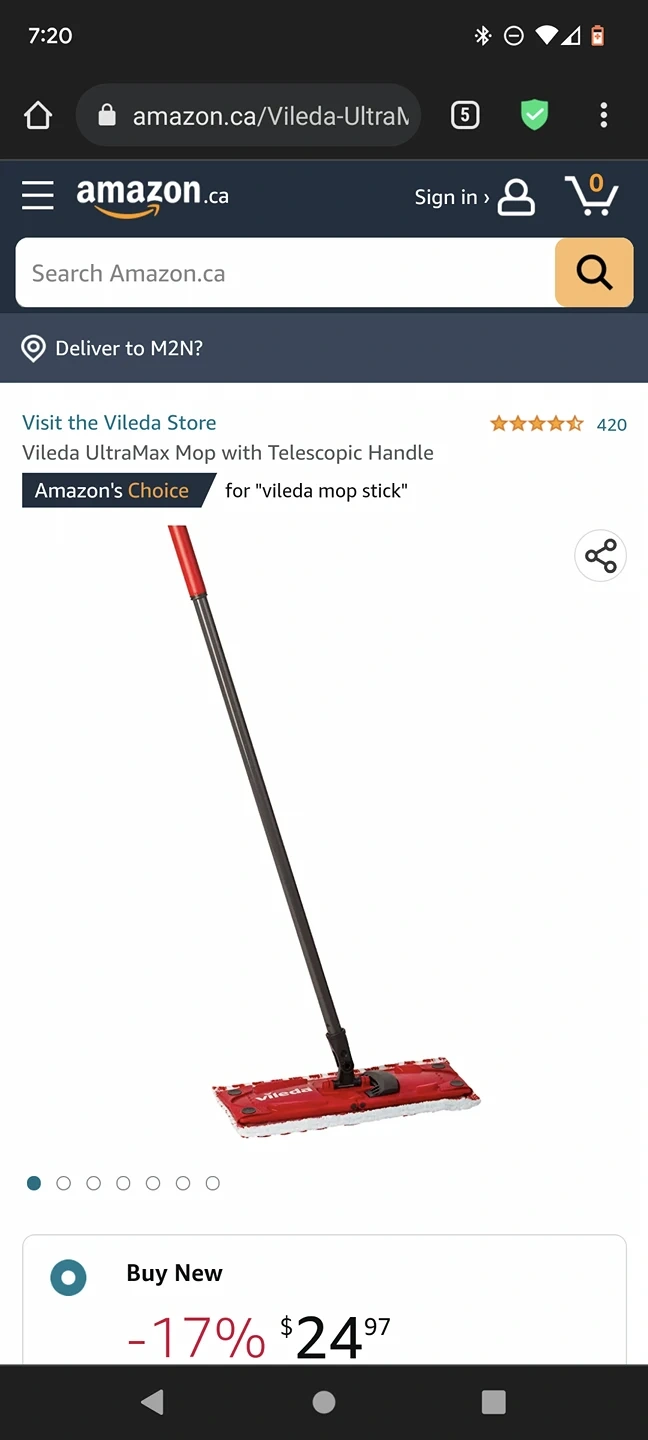This screenshot has height=1440, width=648.
Task: Select the Buy New option
Action: click(x=69, y=1277)
